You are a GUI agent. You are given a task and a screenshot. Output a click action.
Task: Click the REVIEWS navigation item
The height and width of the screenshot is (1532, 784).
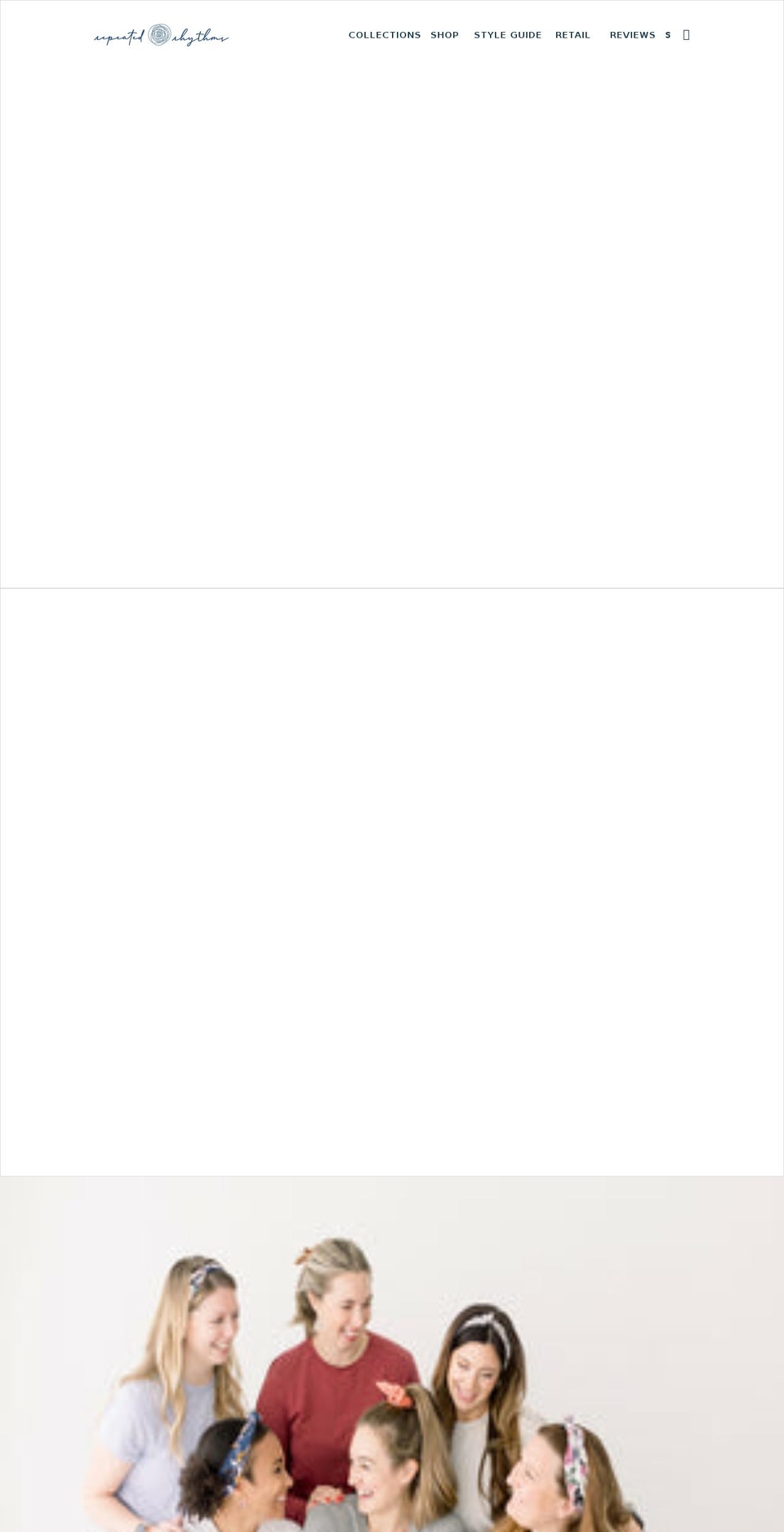pyautogui.click(x=632, y=34)
